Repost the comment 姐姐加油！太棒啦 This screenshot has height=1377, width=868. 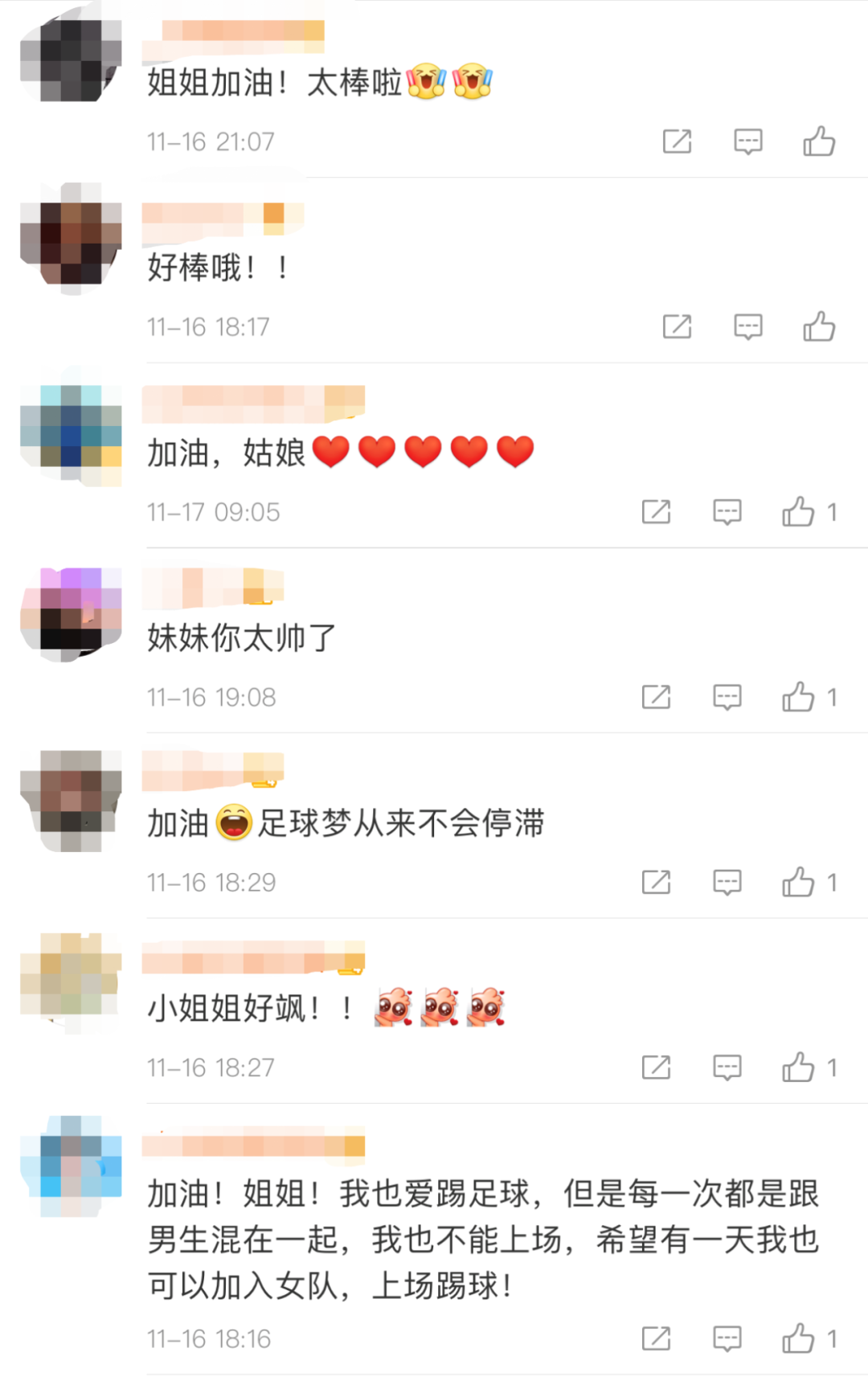(677, 141)
